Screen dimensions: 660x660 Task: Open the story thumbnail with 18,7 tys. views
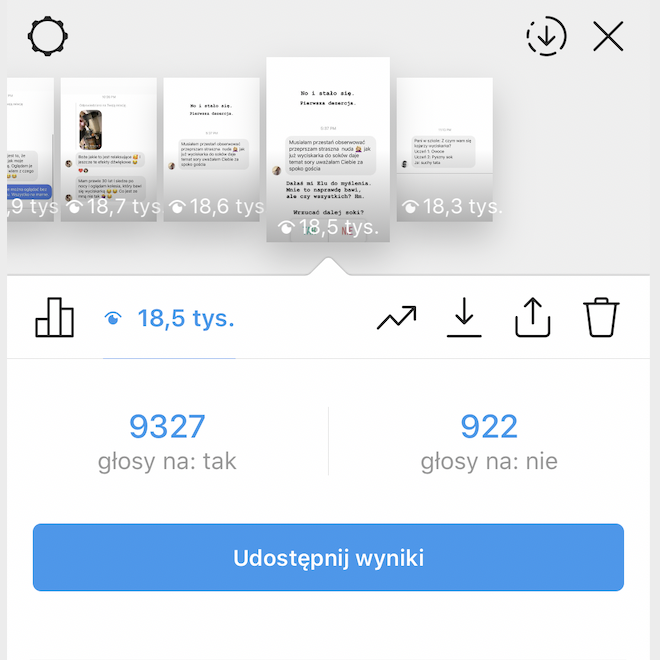108,148
